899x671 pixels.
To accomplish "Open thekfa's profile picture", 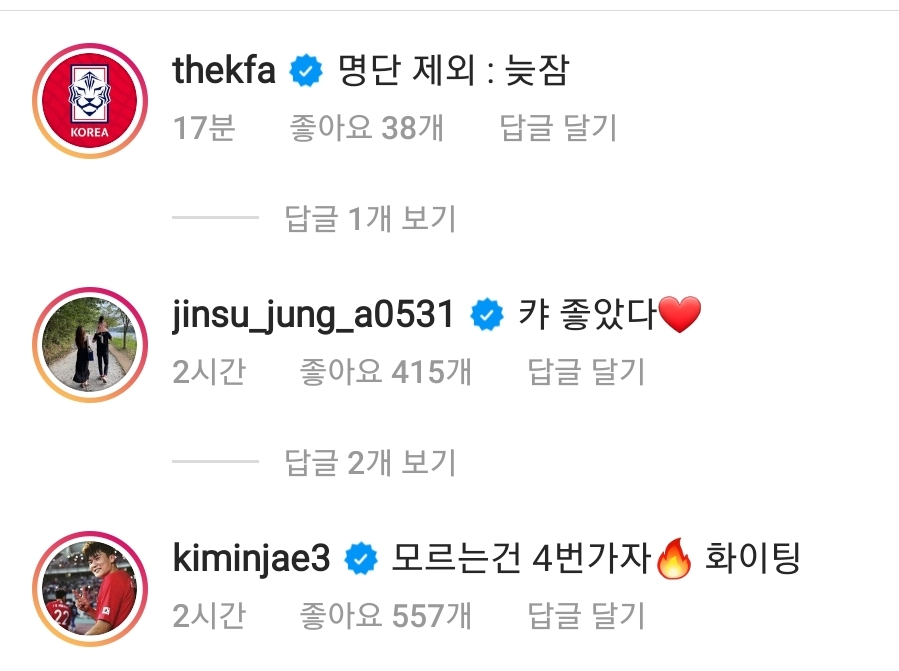I will pos(90,101).
